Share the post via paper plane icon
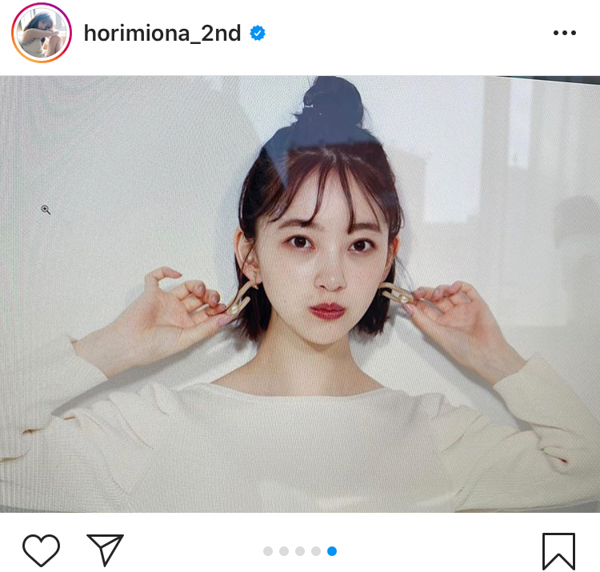600x572 pixels. 104,549
